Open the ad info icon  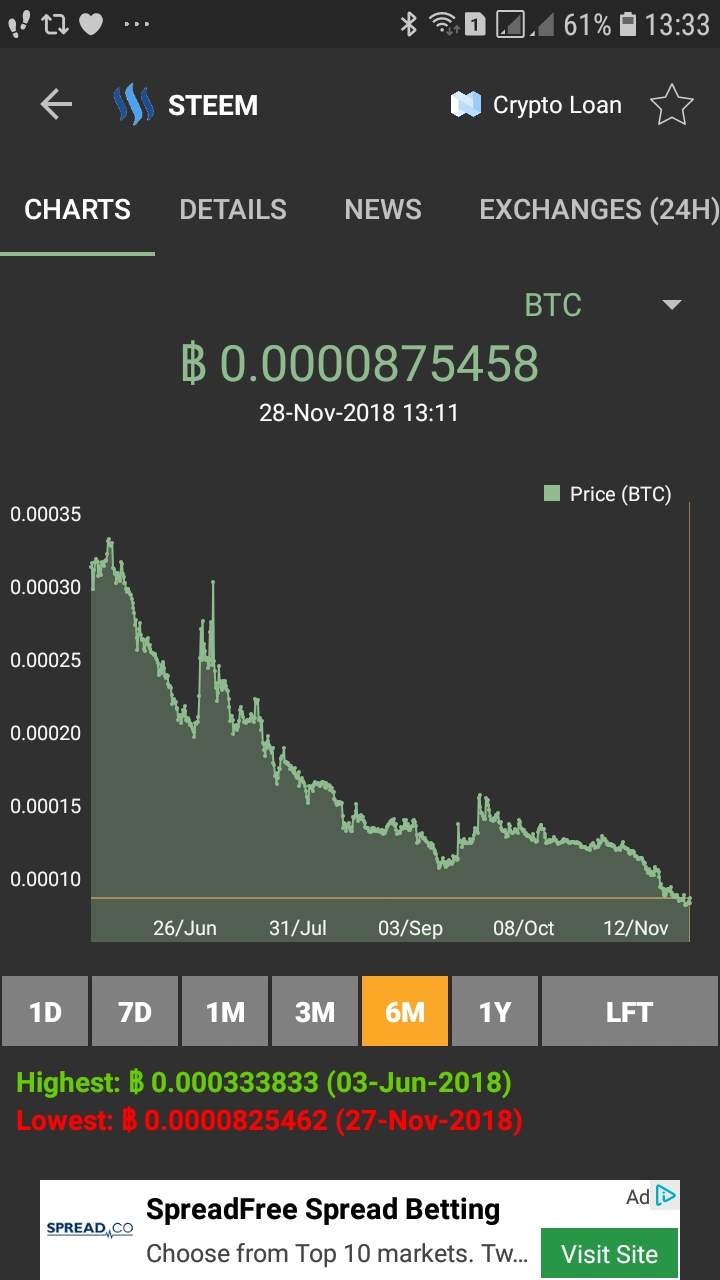666,1195
